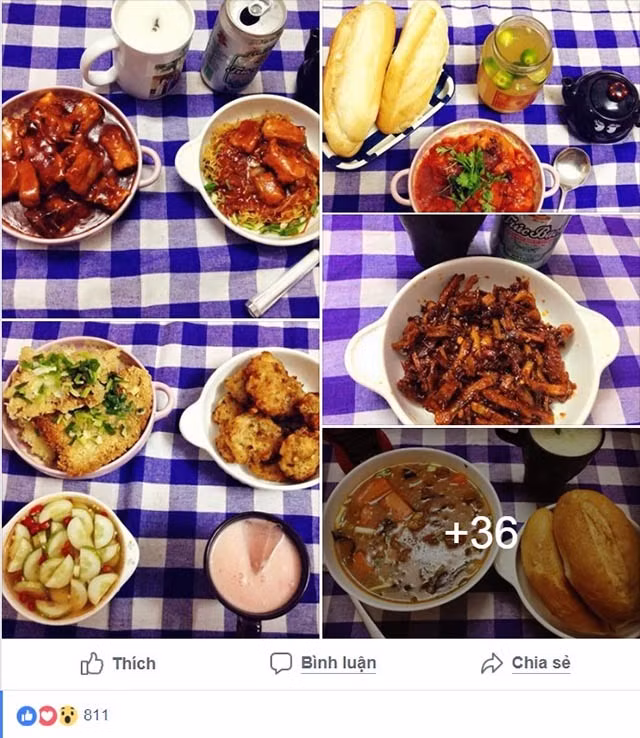View the +36 more photos
This screenshot has width=640, height=738.
480,533
